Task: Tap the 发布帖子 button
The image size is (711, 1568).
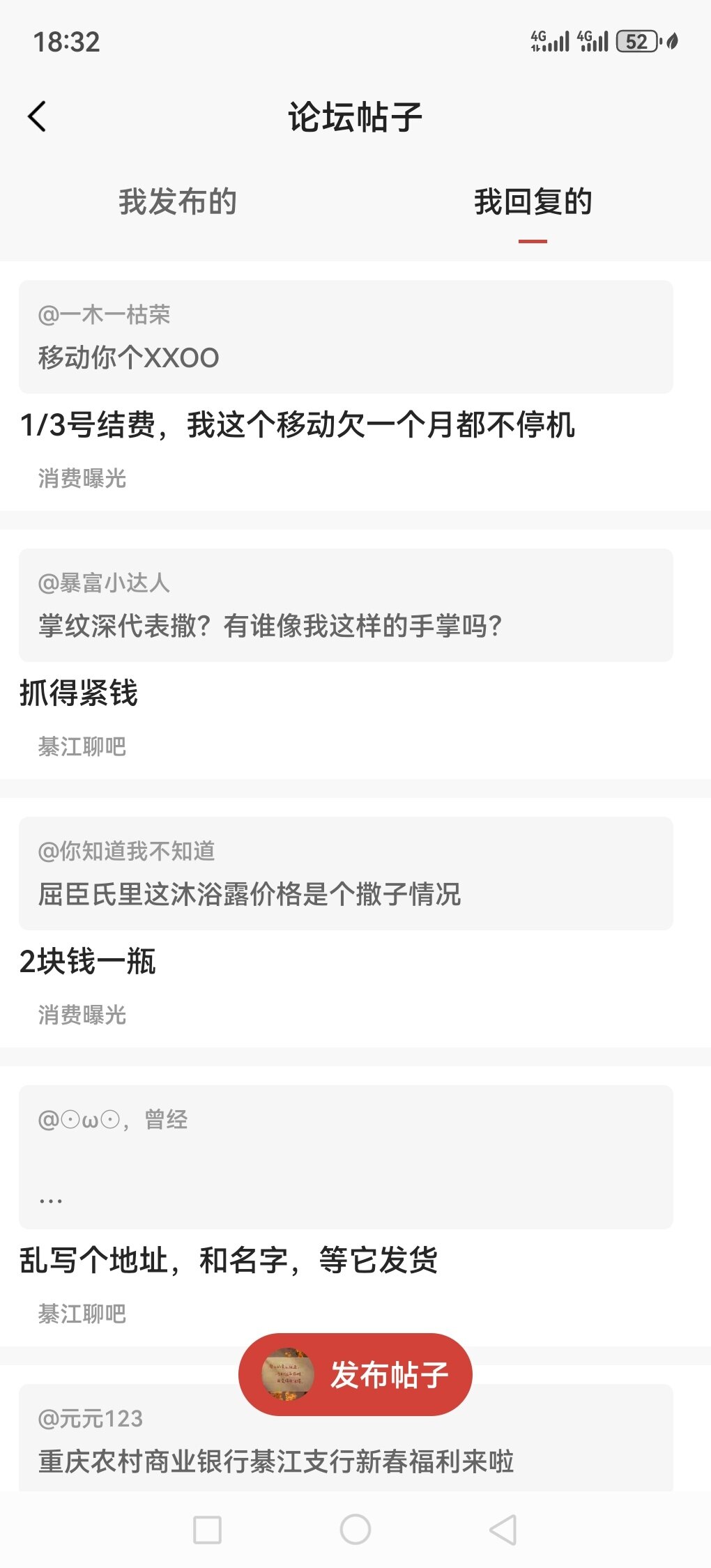Action: (355, 1374)
